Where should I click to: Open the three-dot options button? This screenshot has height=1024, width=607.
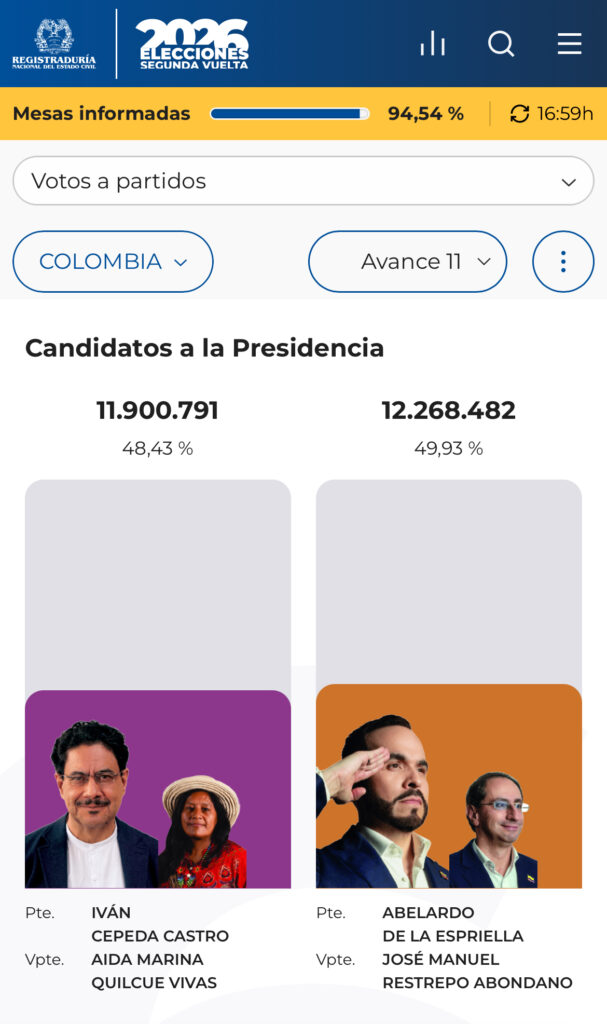563,261
